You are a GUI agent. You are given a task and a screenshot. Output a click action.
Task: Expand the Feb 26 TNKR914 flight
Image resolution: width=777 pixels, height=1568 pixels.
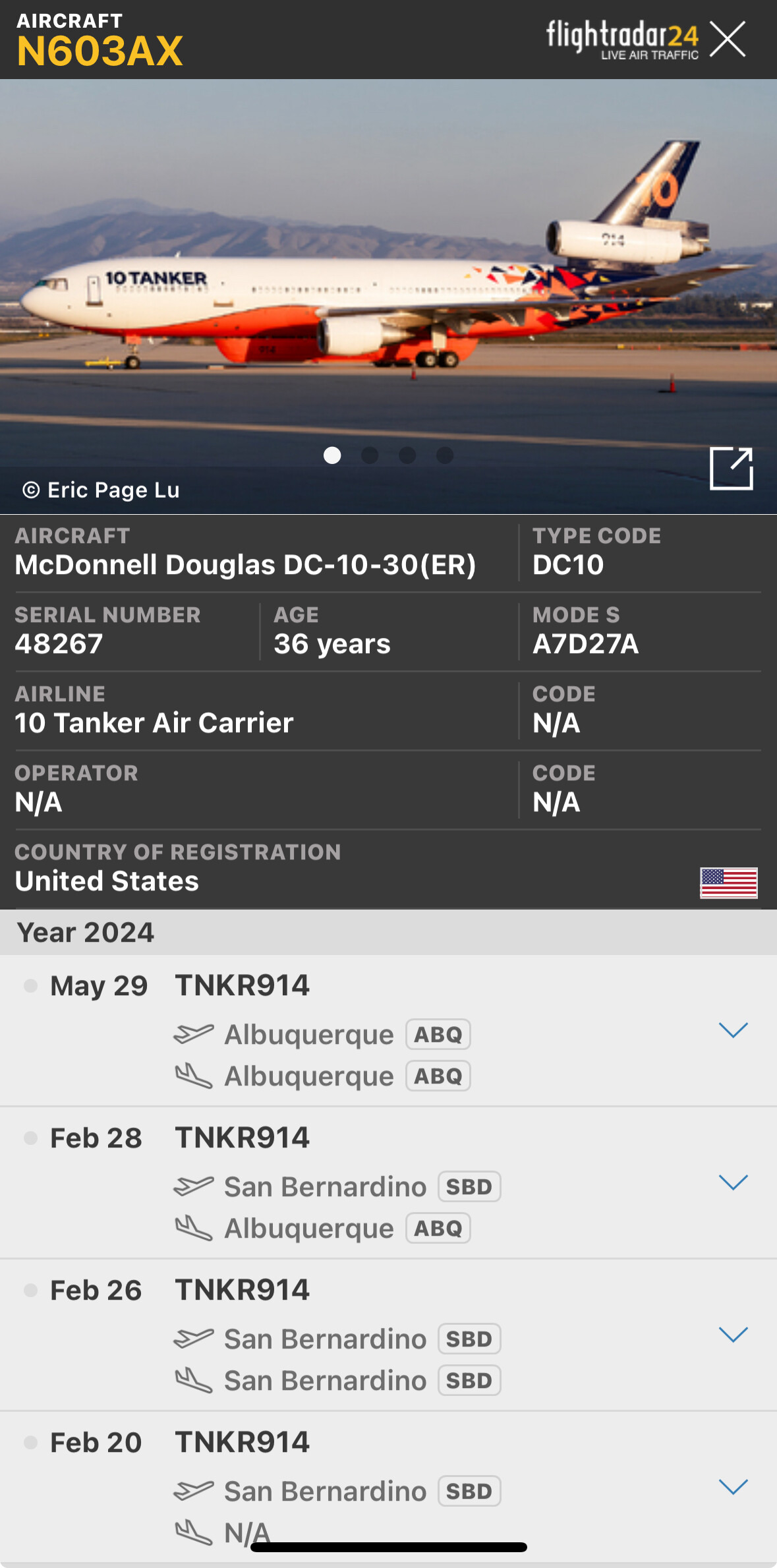733,1335
